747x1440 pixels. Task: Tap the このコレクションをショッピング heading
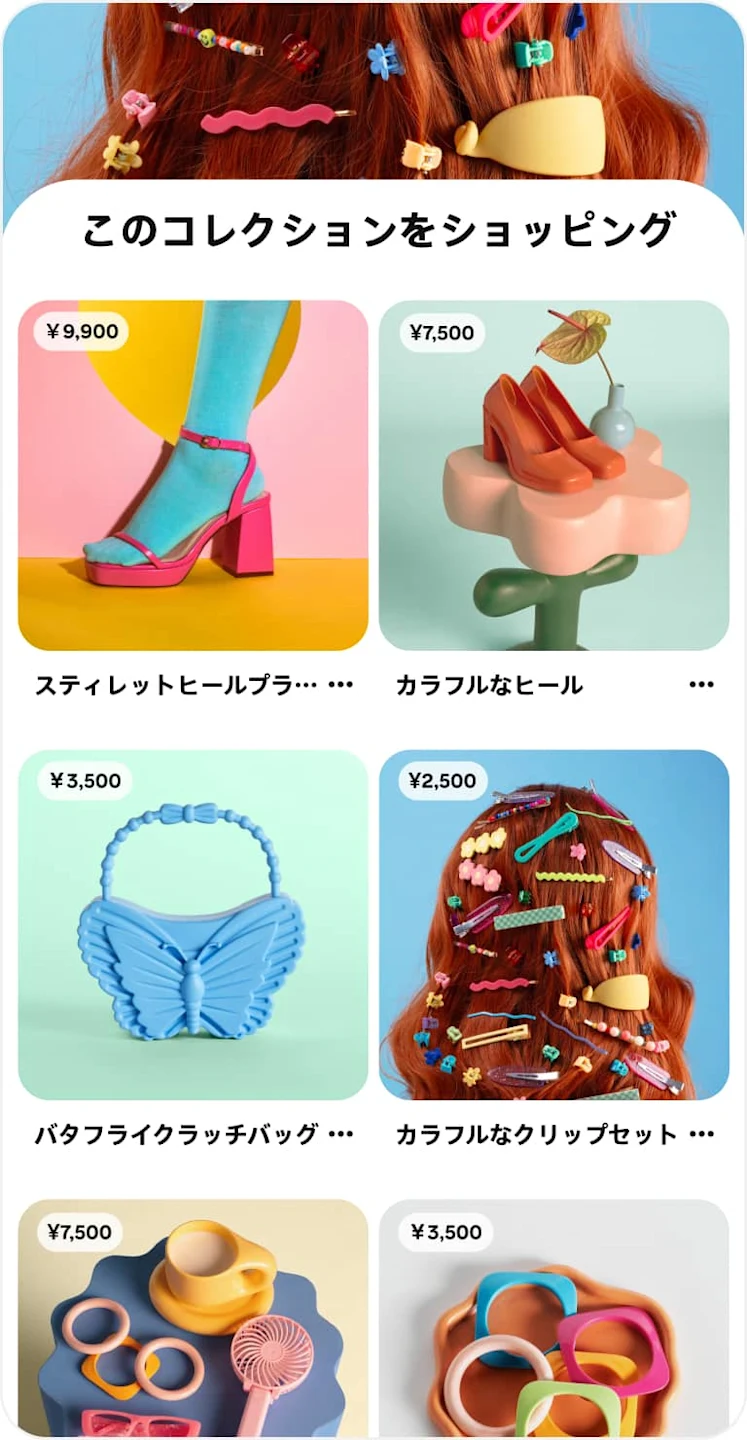pyautogui.click(x=373, y=228)
